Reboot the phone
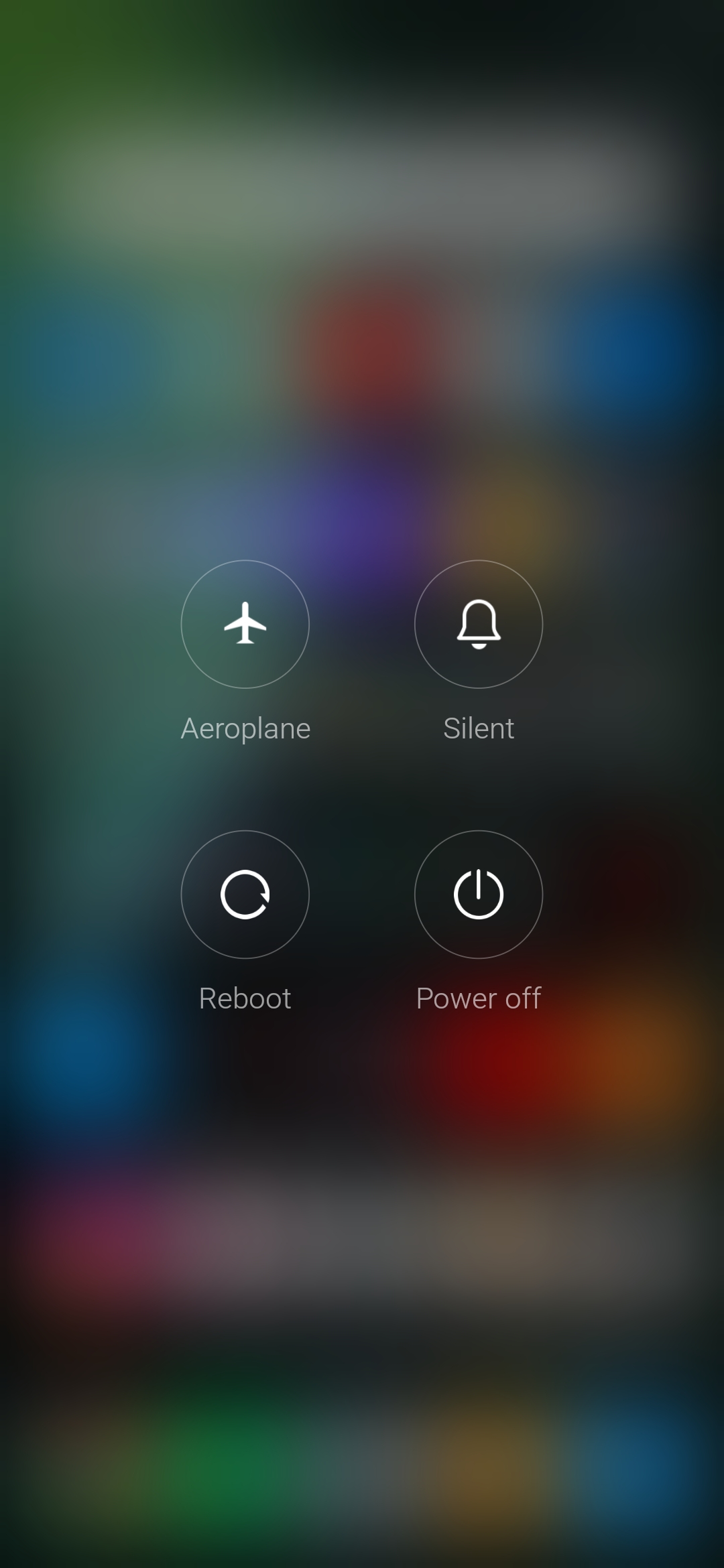724x1568 pixels. [x=245, y=894]
